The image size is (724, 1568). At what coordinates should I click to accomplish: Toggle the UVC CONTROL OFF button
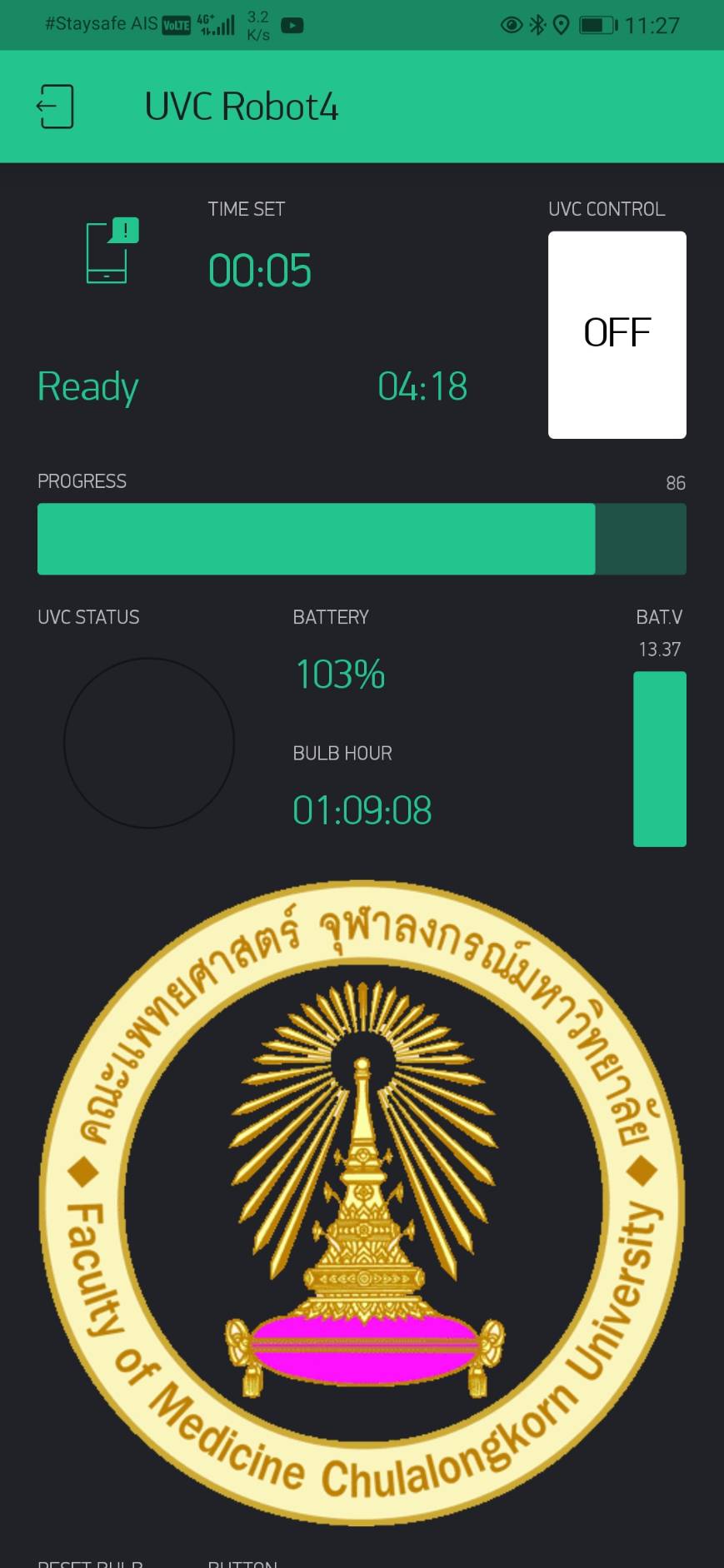tap(617, 335)
